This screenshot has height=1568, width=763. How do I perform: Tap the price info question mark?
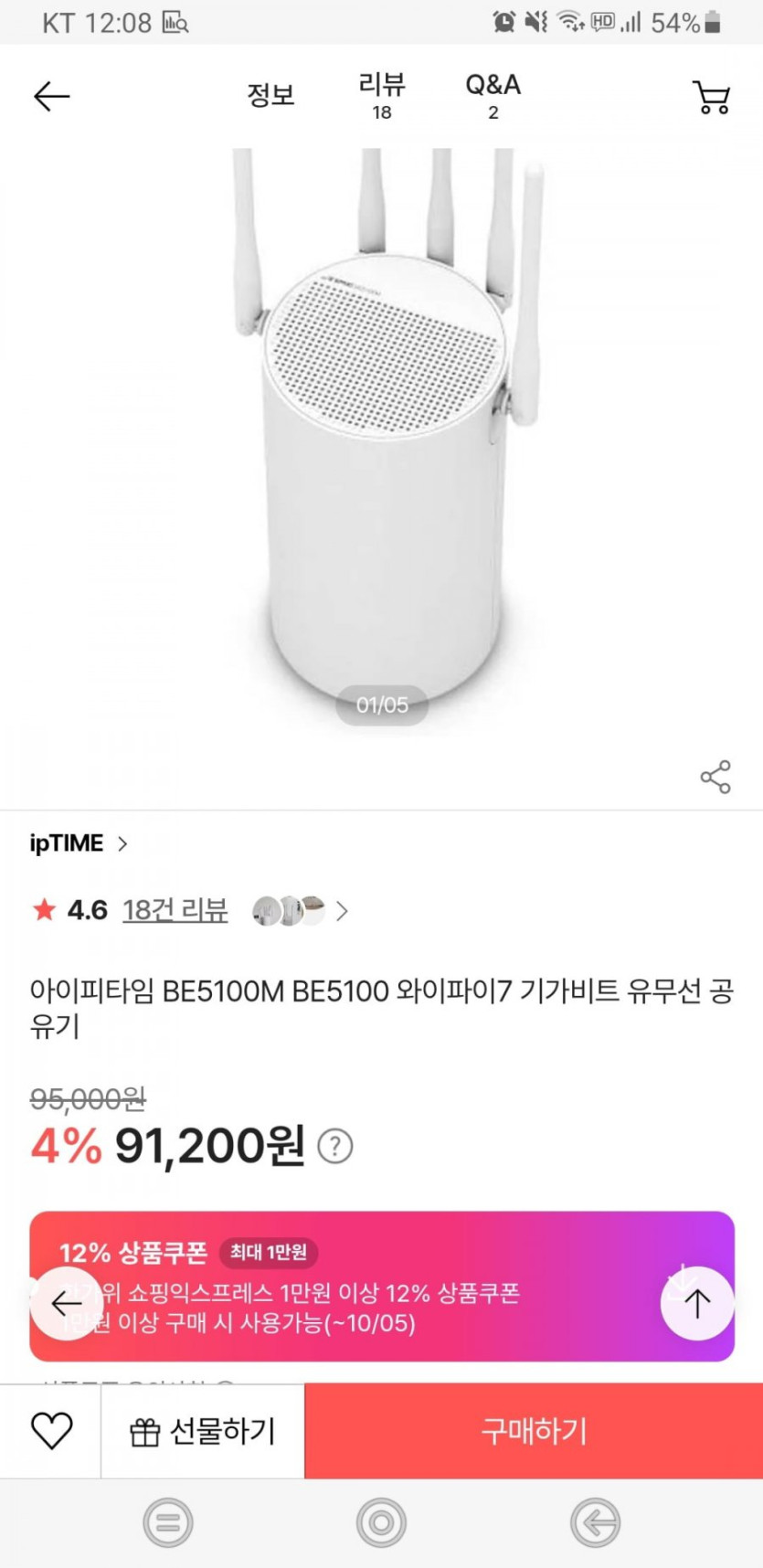pyautogui.click(x=334, y=1146)
